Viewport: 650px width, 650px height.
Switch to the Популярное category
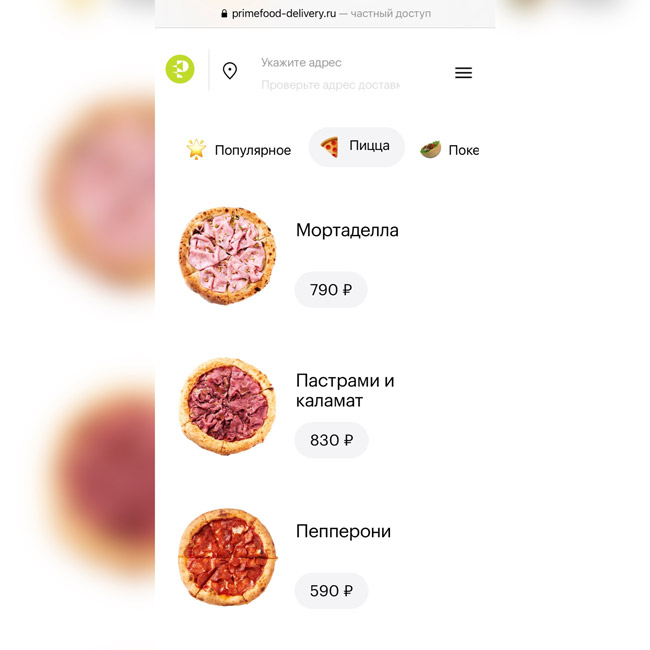(x=239, y=150)
